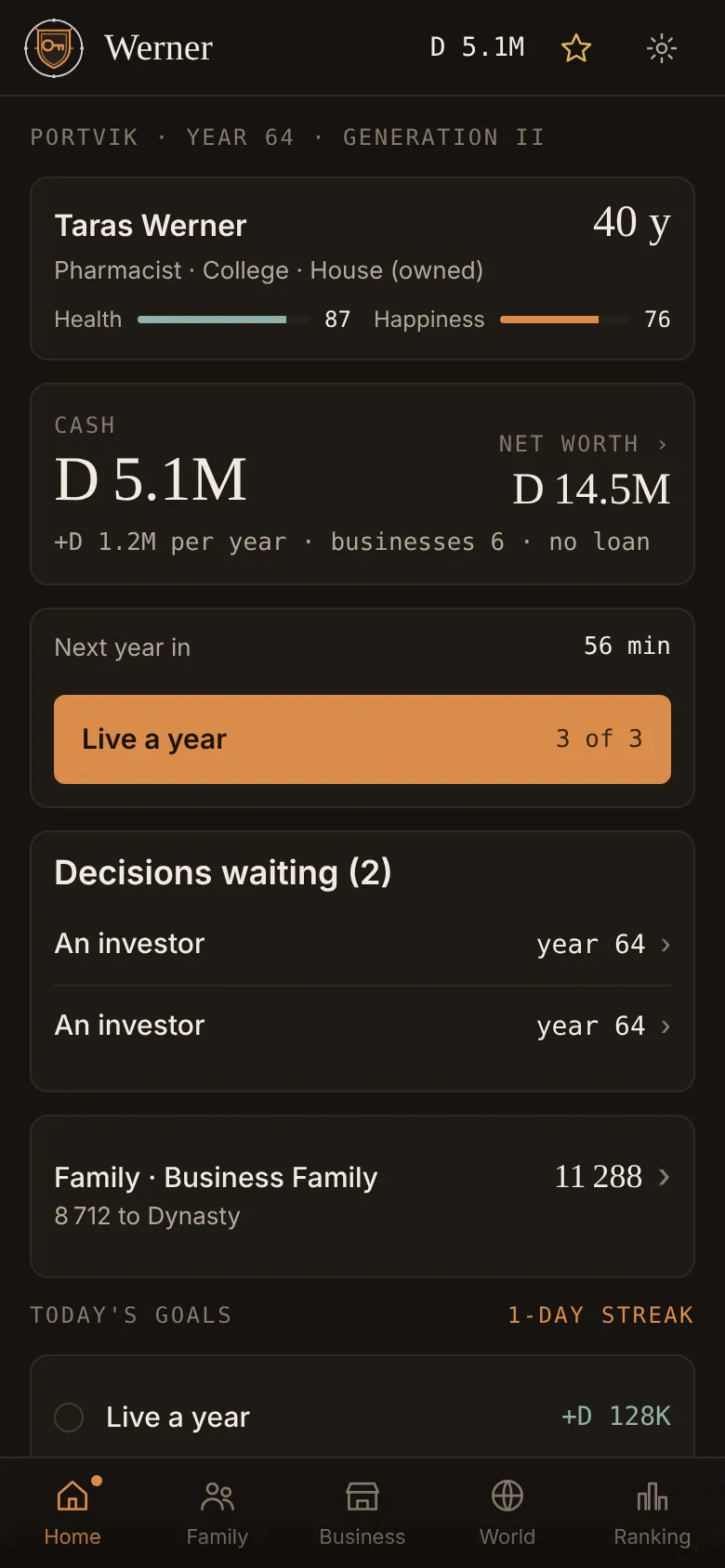The width and height of the screenshot is (725, 1568).
Task: Open the second An investor decision
Action: tap(362, 1026)
